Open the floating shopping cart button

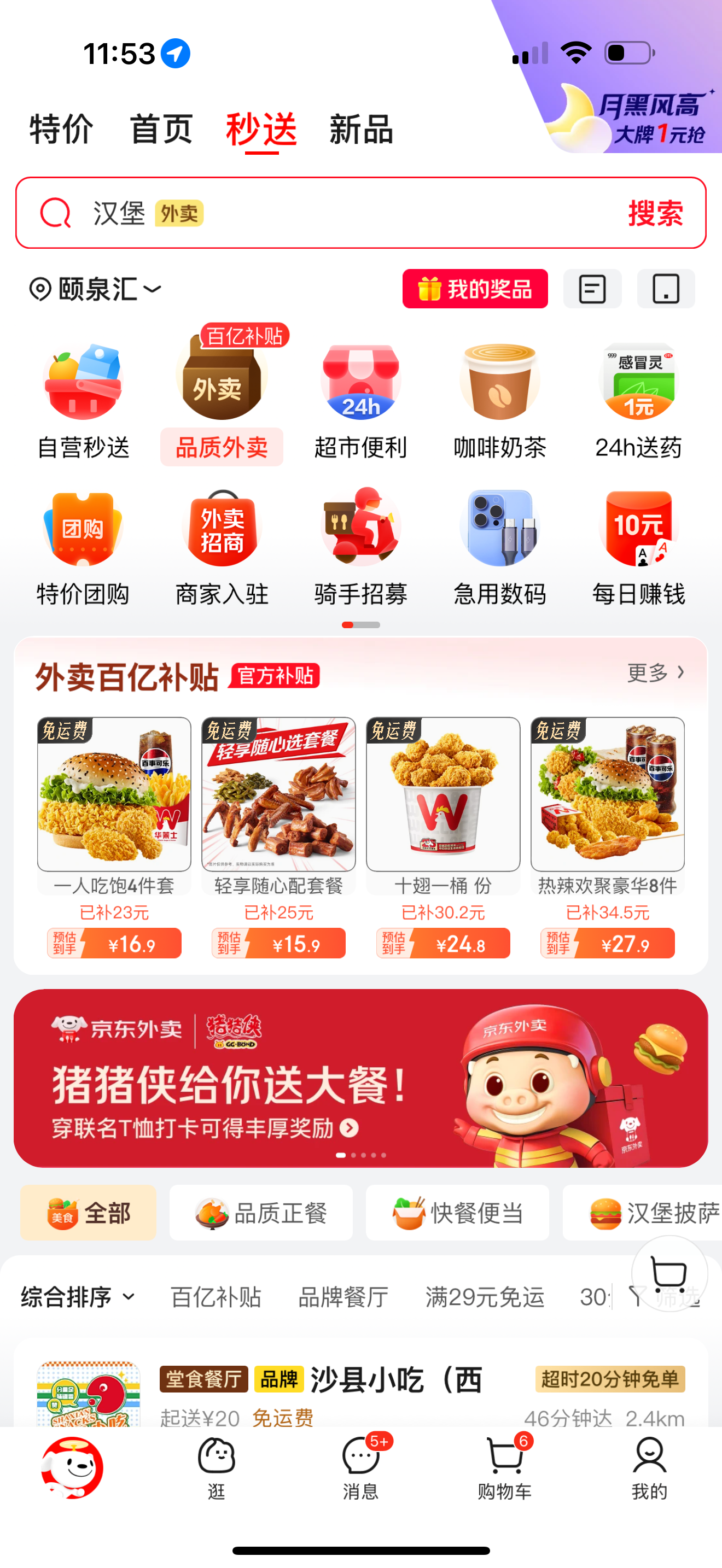tap(669, 1273)
